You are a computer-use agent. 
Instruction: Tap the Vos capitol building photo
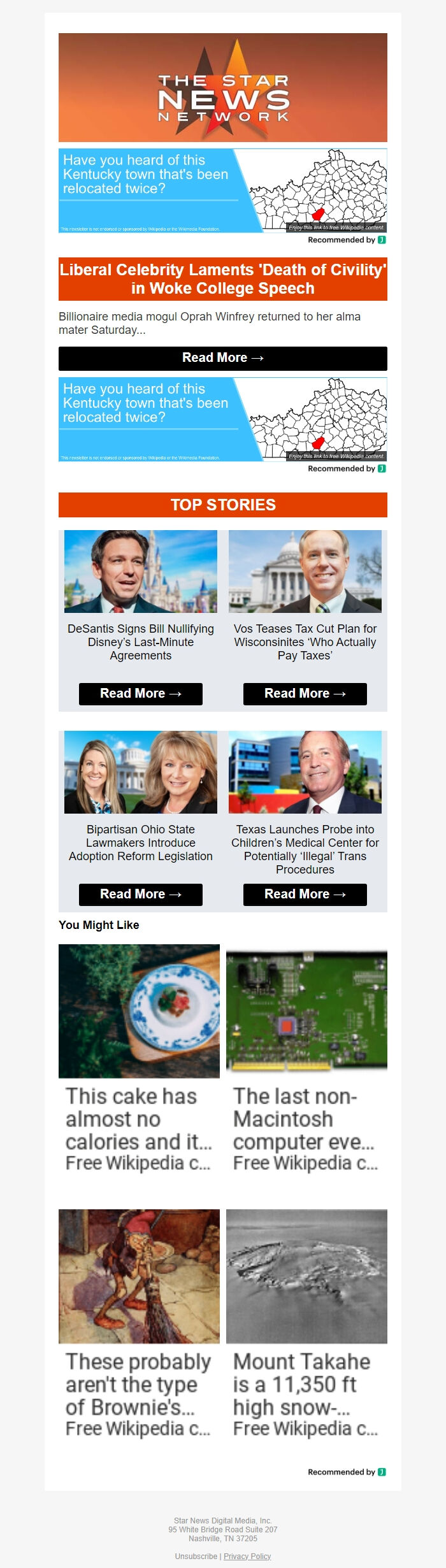(305, 572)
